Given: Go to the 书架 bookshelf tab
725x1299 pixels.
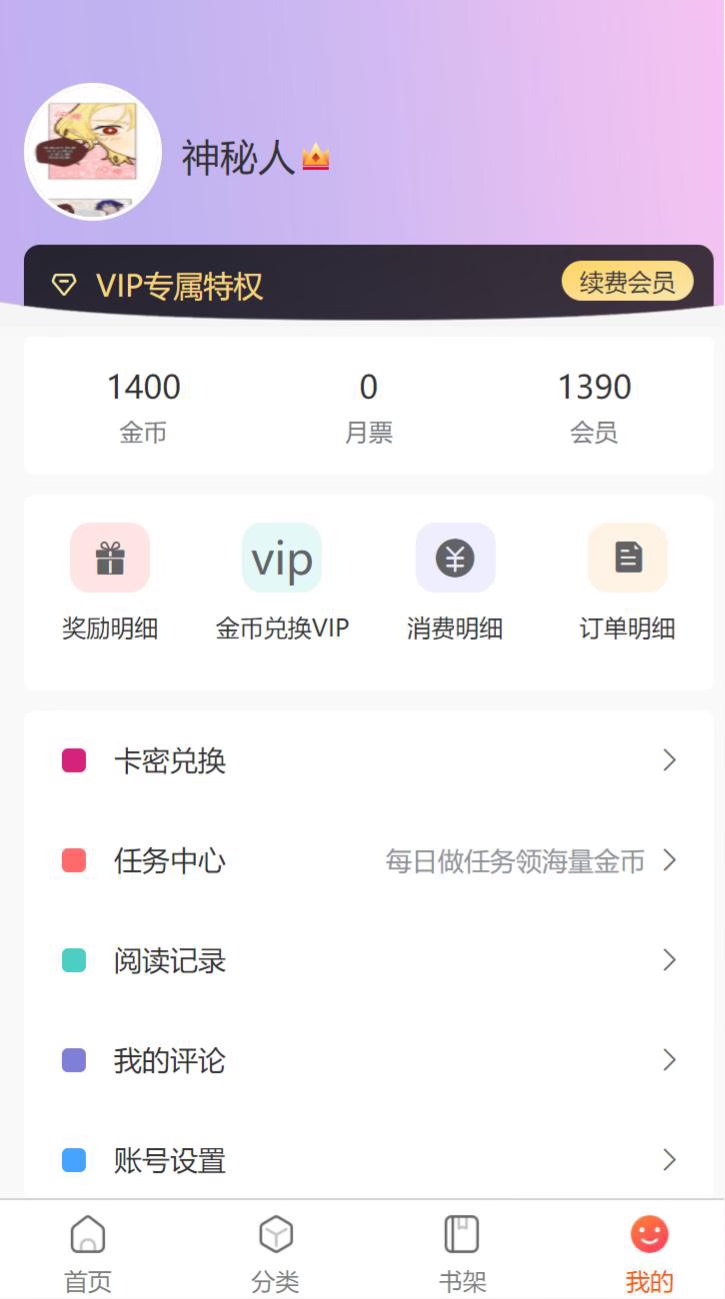Looking at the screenshot, I should tap(462, 1252).
